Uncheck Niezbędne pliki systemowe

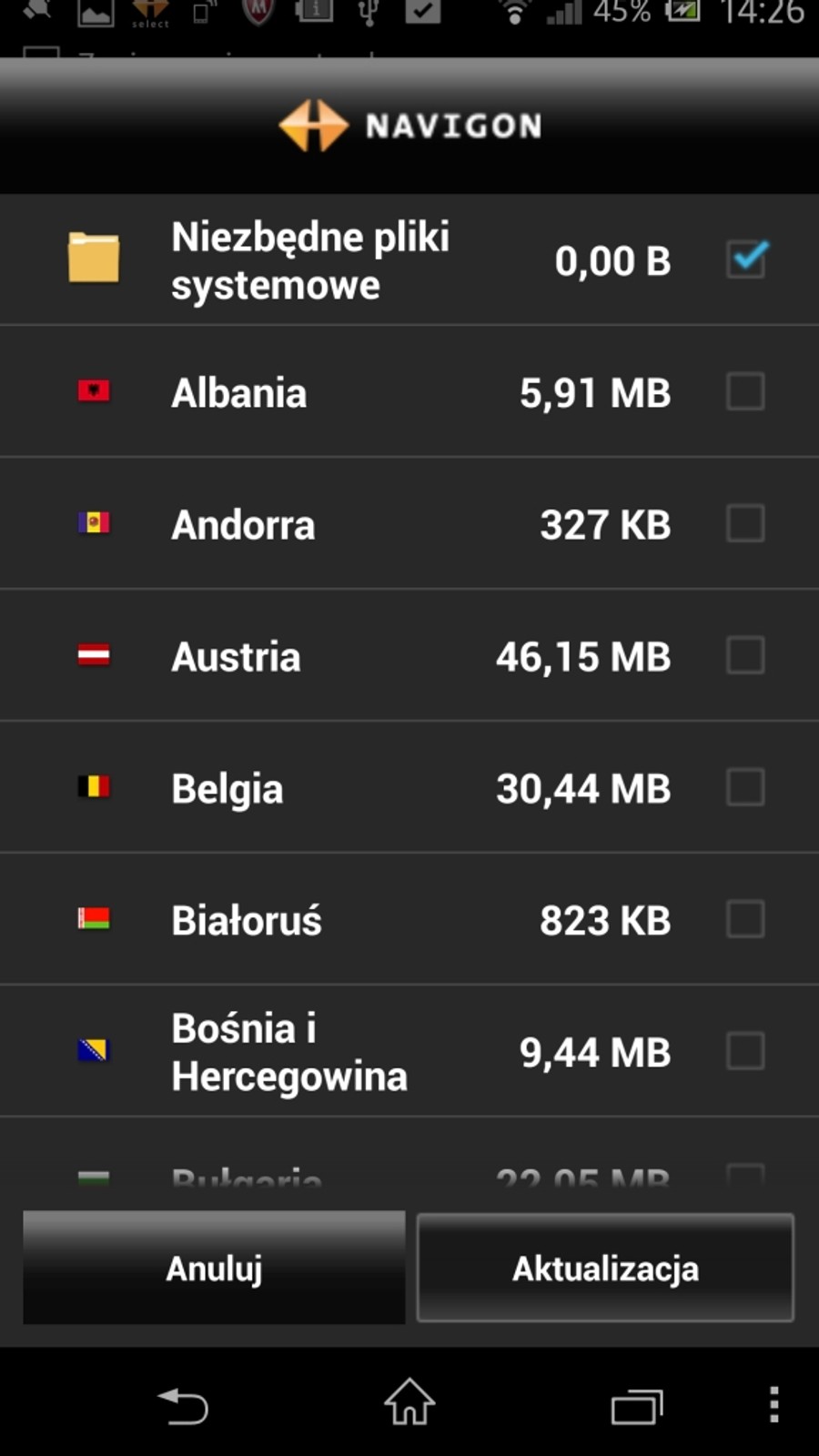(x=746, y=259)
